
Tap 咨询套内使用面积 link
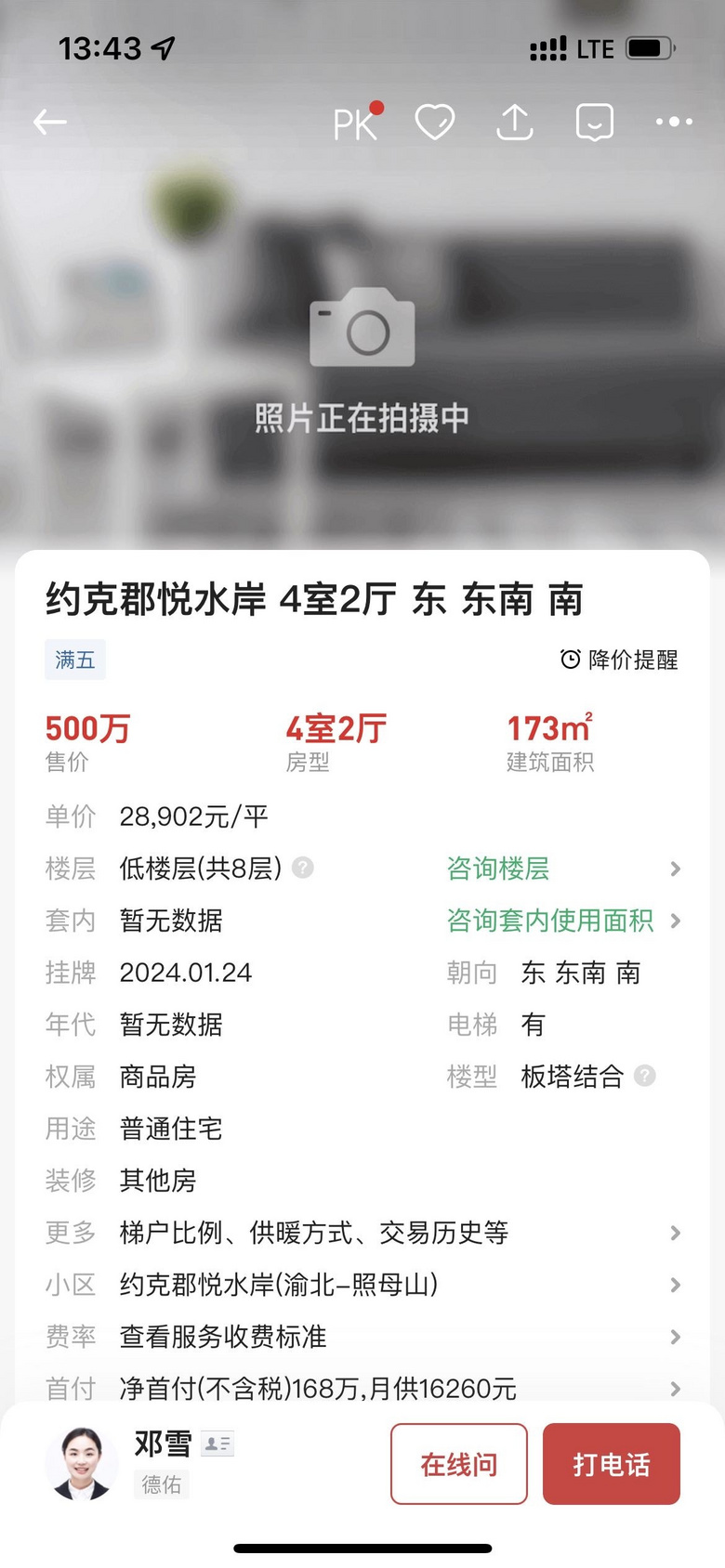pos(550,921)
